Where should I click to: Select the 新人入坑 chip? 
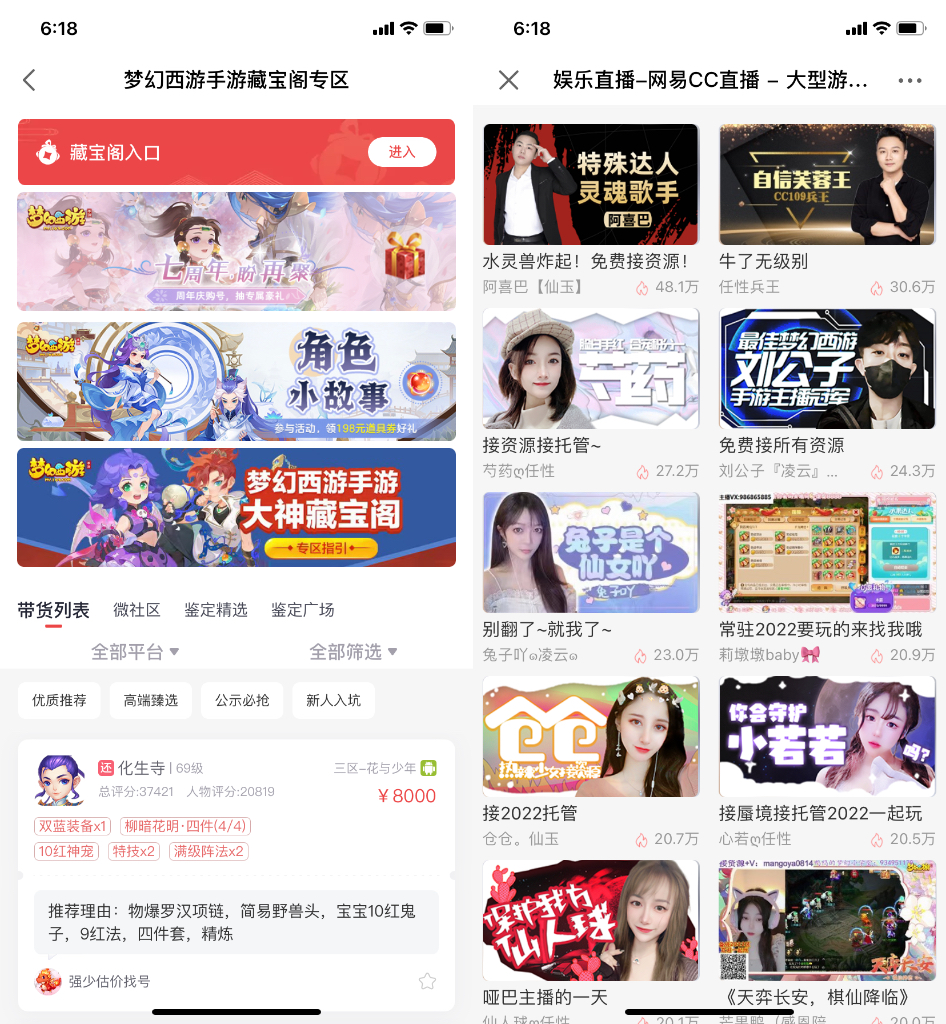(x=333, y=700)
